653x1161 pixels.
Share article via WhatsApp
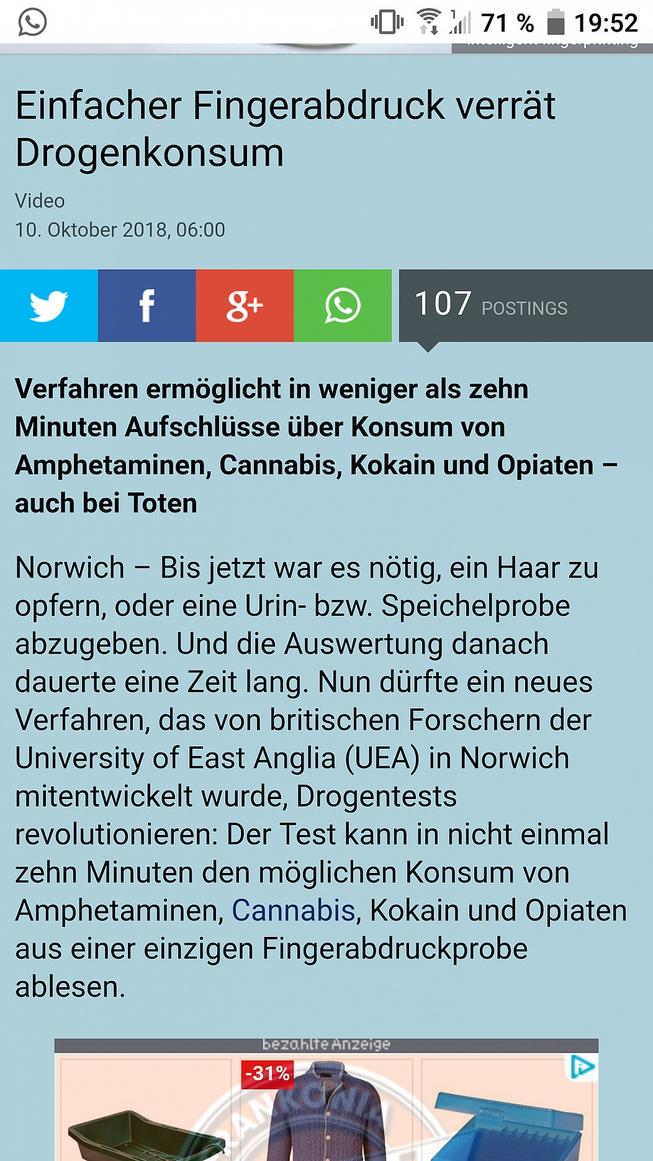tap(343, 306)
